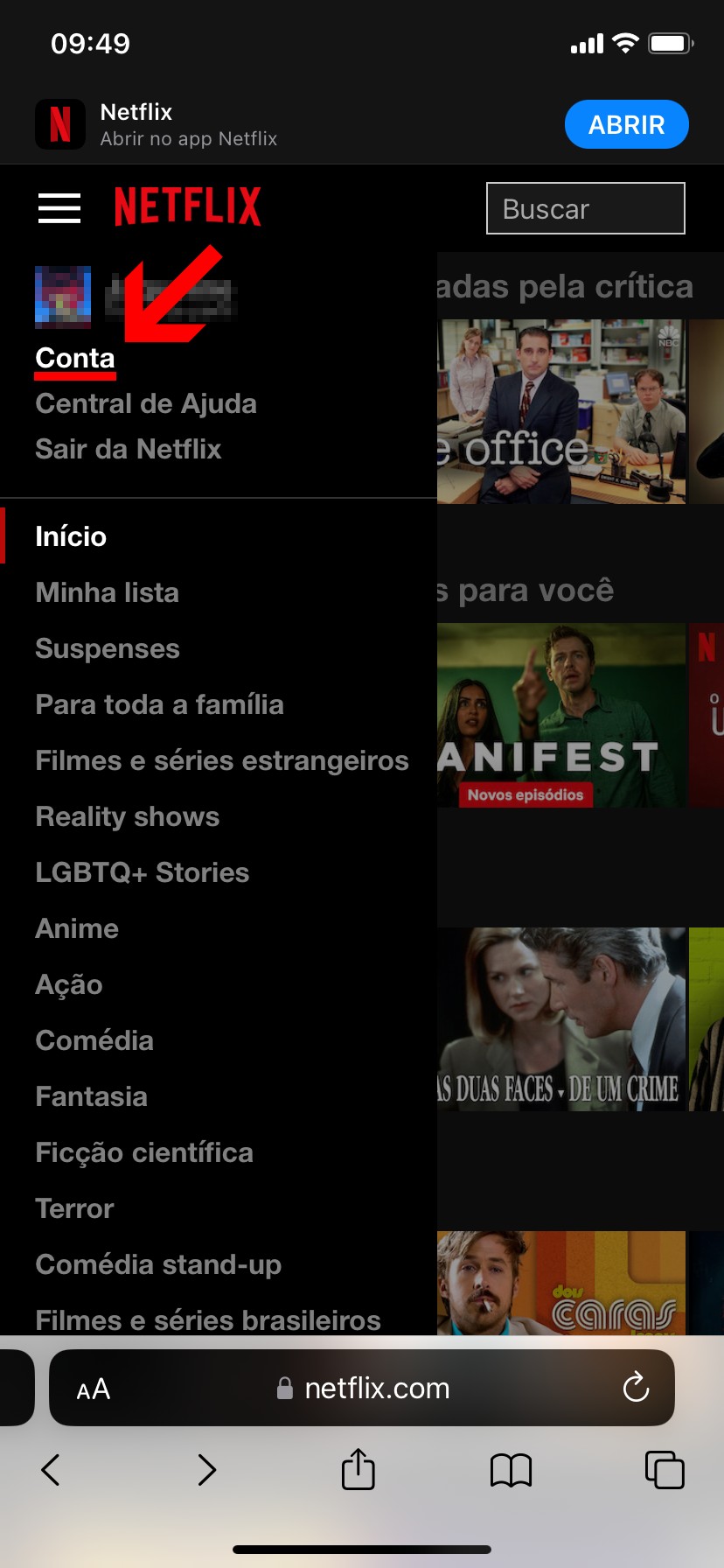Open Para toda a família category
Viewport: 724px width, 1568px height.
pos(160,704)
